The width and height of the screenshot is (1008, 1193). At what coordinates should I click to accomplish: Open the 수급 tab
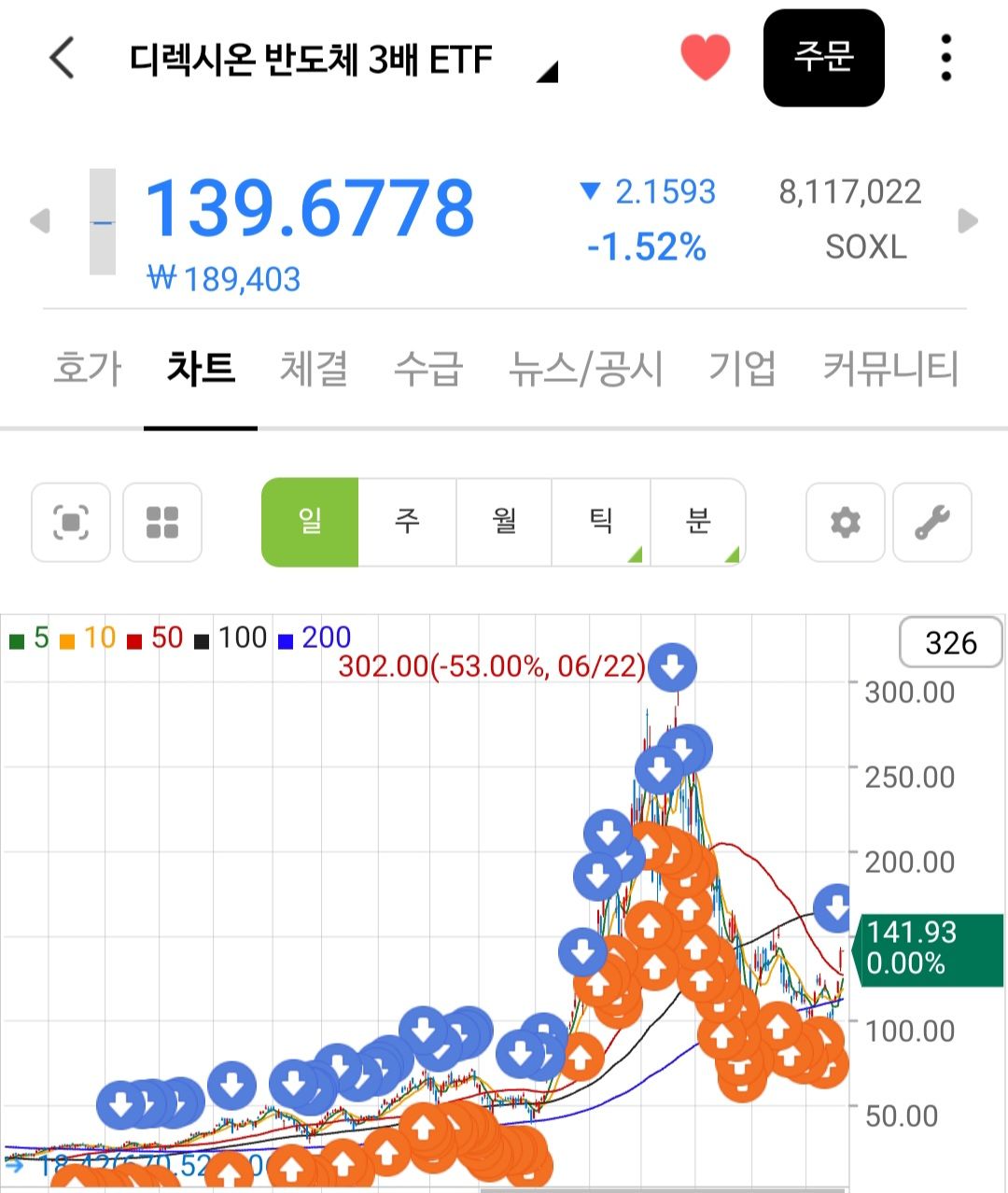[x=428, y=368]
